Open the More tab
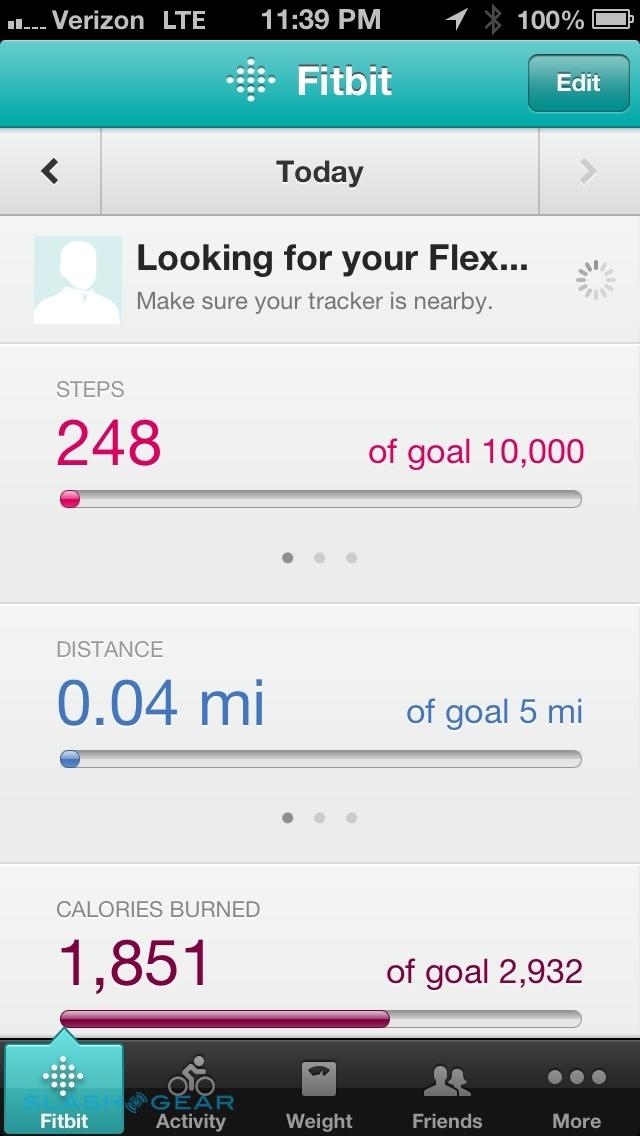This screenshot has width=640, height=1136. pos(576,1090)
